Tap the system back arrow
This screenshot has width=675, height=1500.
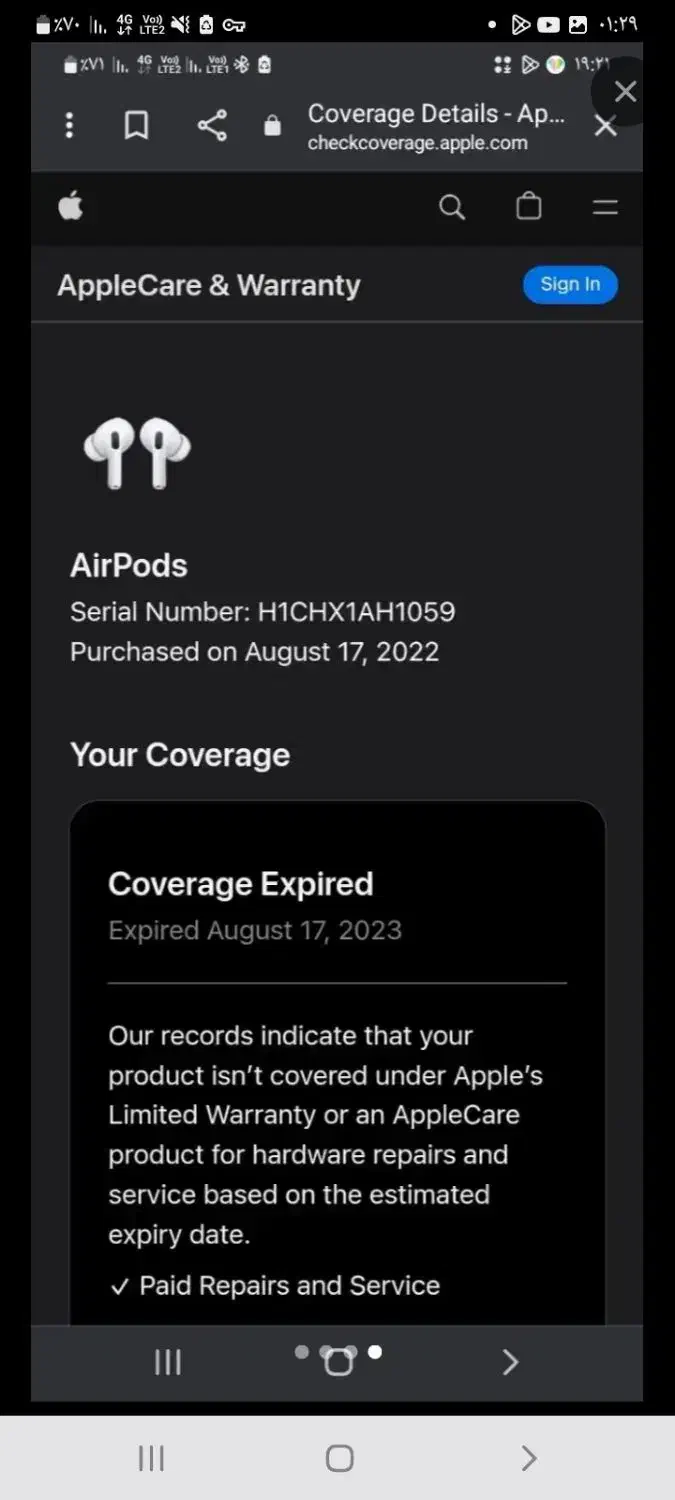coord(529,1458)
